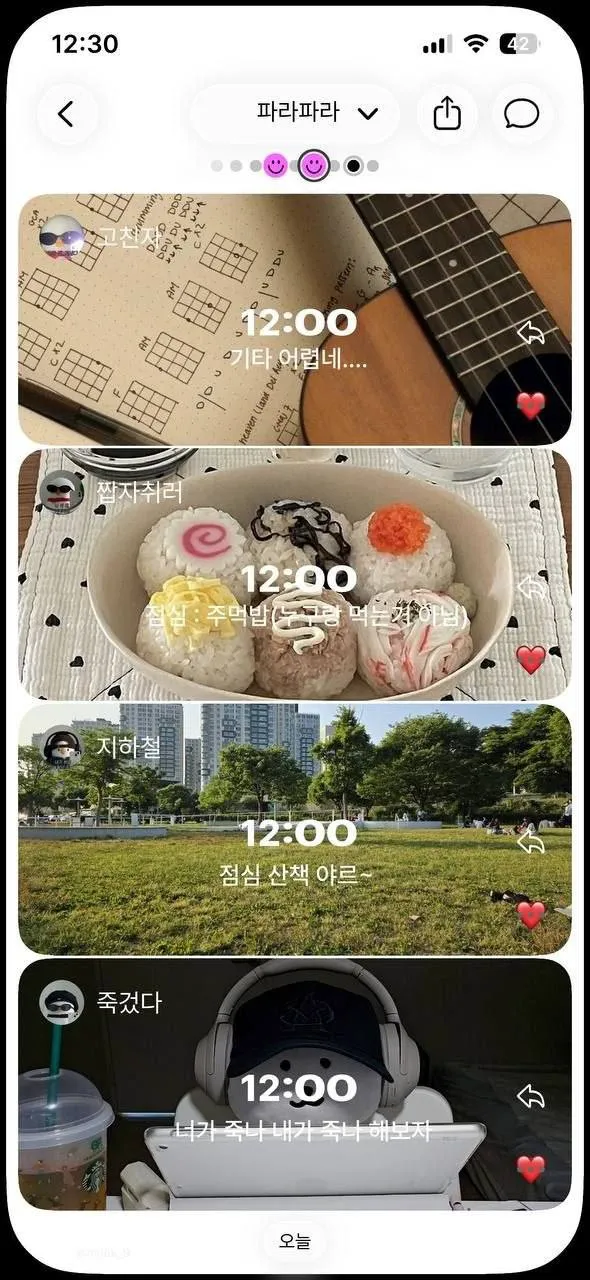Open 지하철's park photo card
This screenshot has width=590, height=1280.
(x=295, y=829)
